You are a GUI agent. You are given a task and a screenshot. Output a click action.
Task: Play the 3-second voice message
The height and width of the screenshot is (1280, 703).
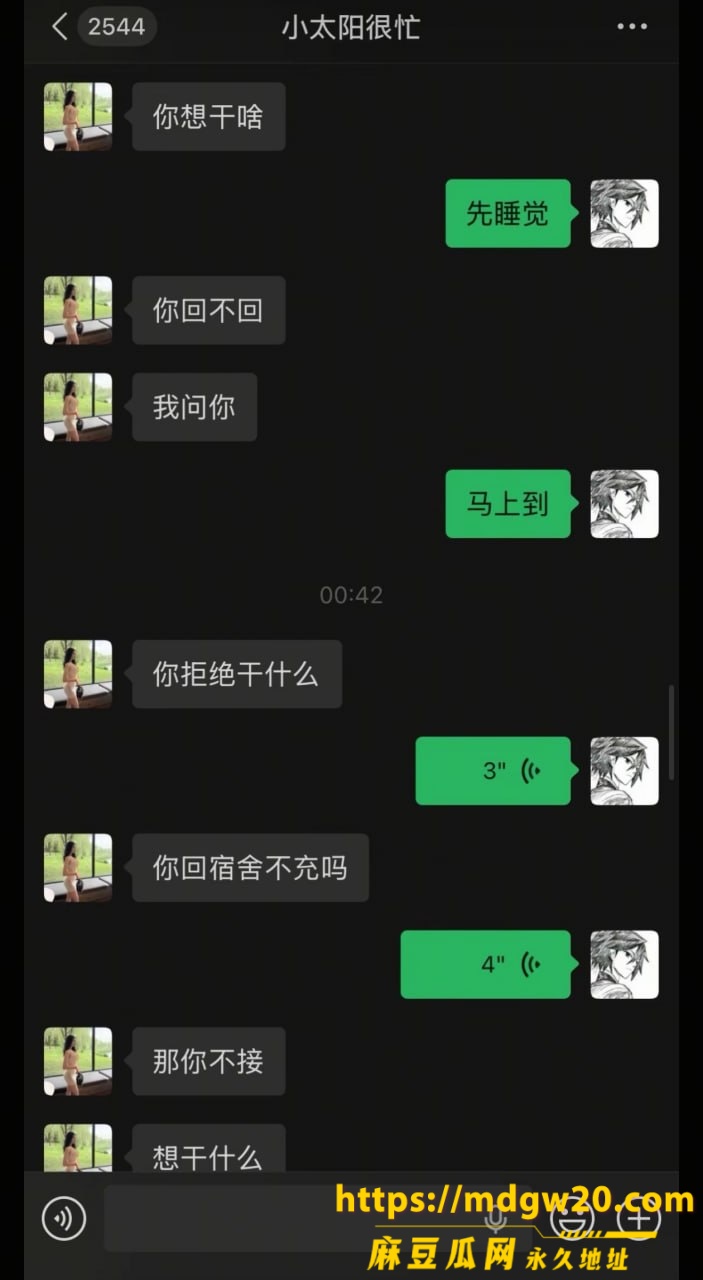[494, 771]
